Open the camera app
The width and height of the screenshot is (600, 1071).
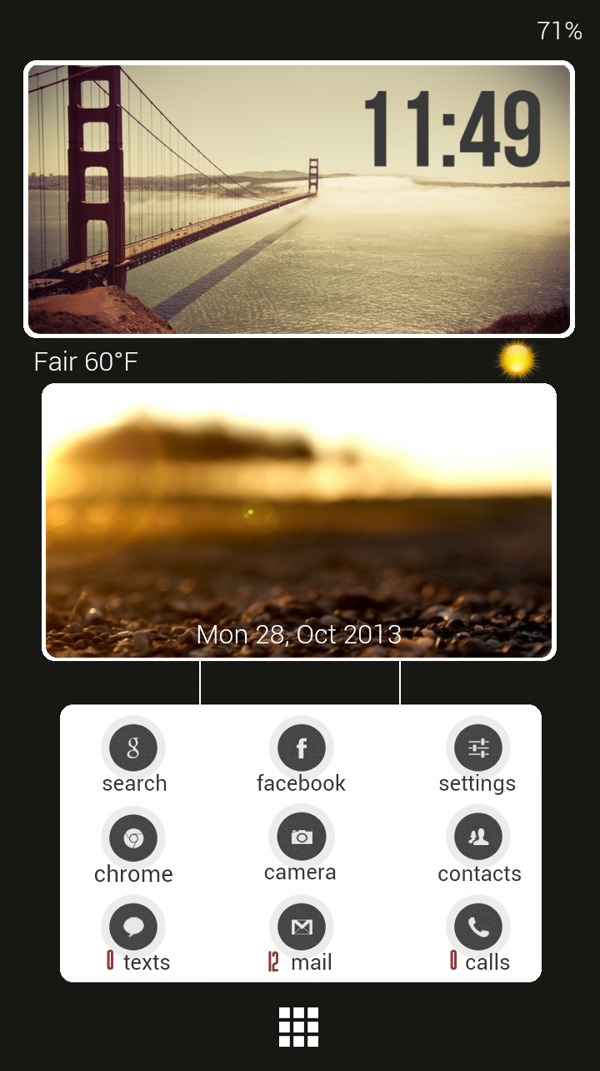pyautogui.click(x=301, y=837)
